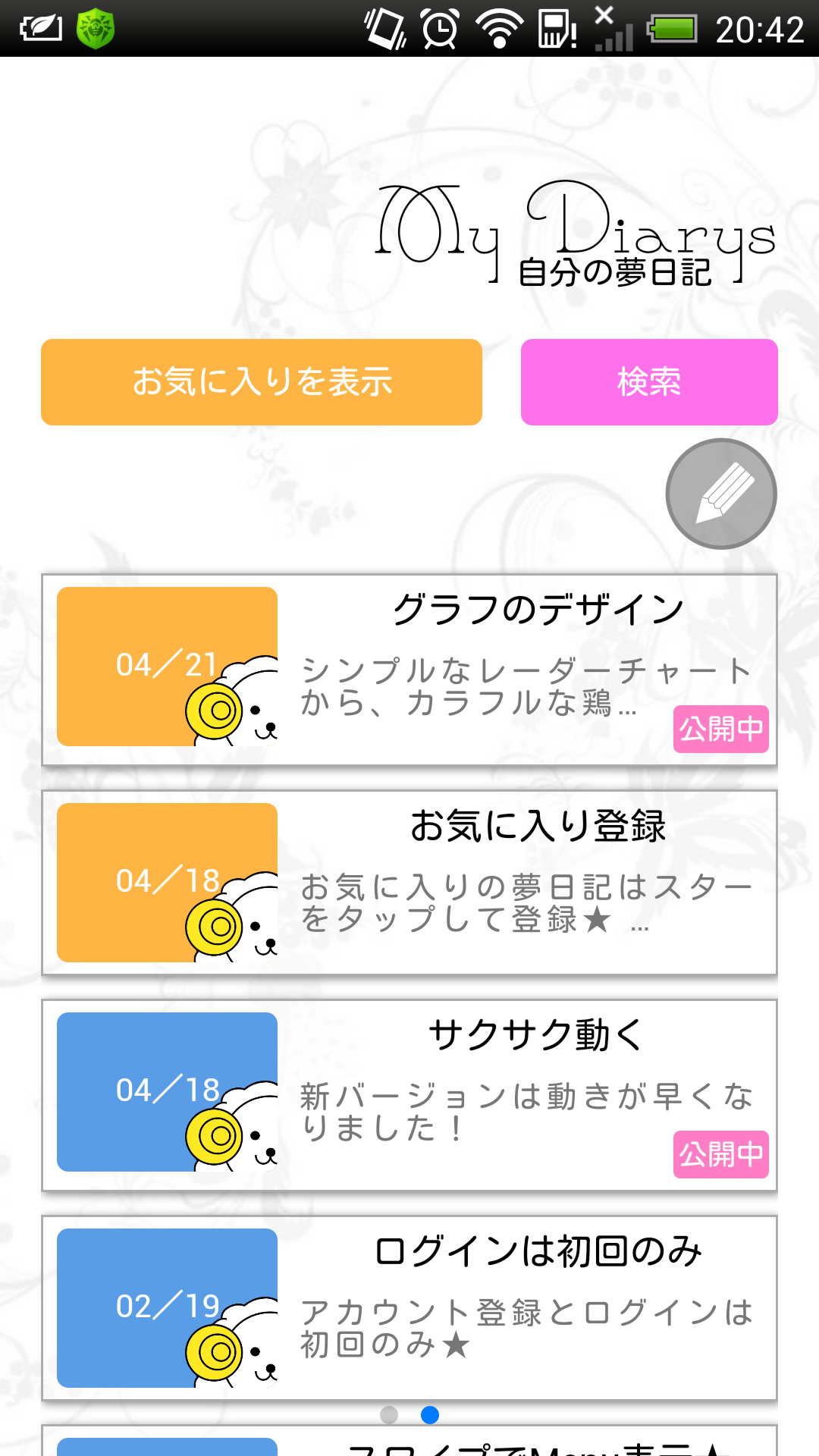Tap the pencil icon to write a new diary
This screenshot has width=819, height=1456.
(719, 494)
